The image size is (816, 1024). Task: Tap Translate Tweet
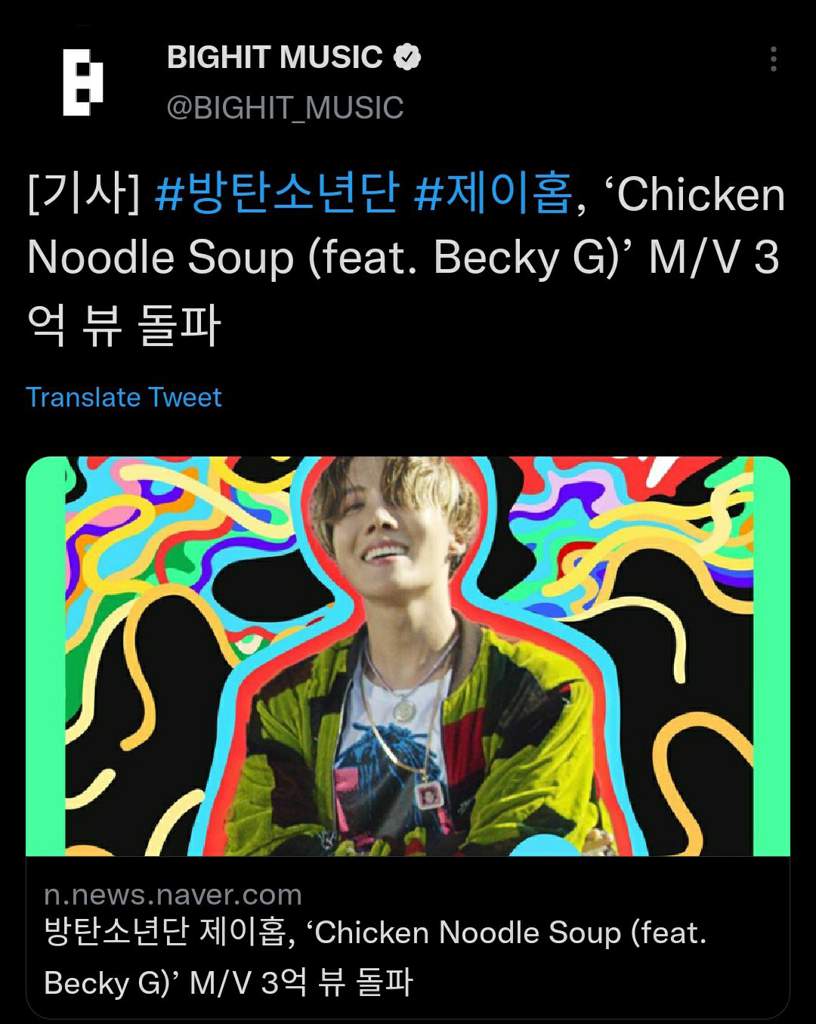point(124,397)
